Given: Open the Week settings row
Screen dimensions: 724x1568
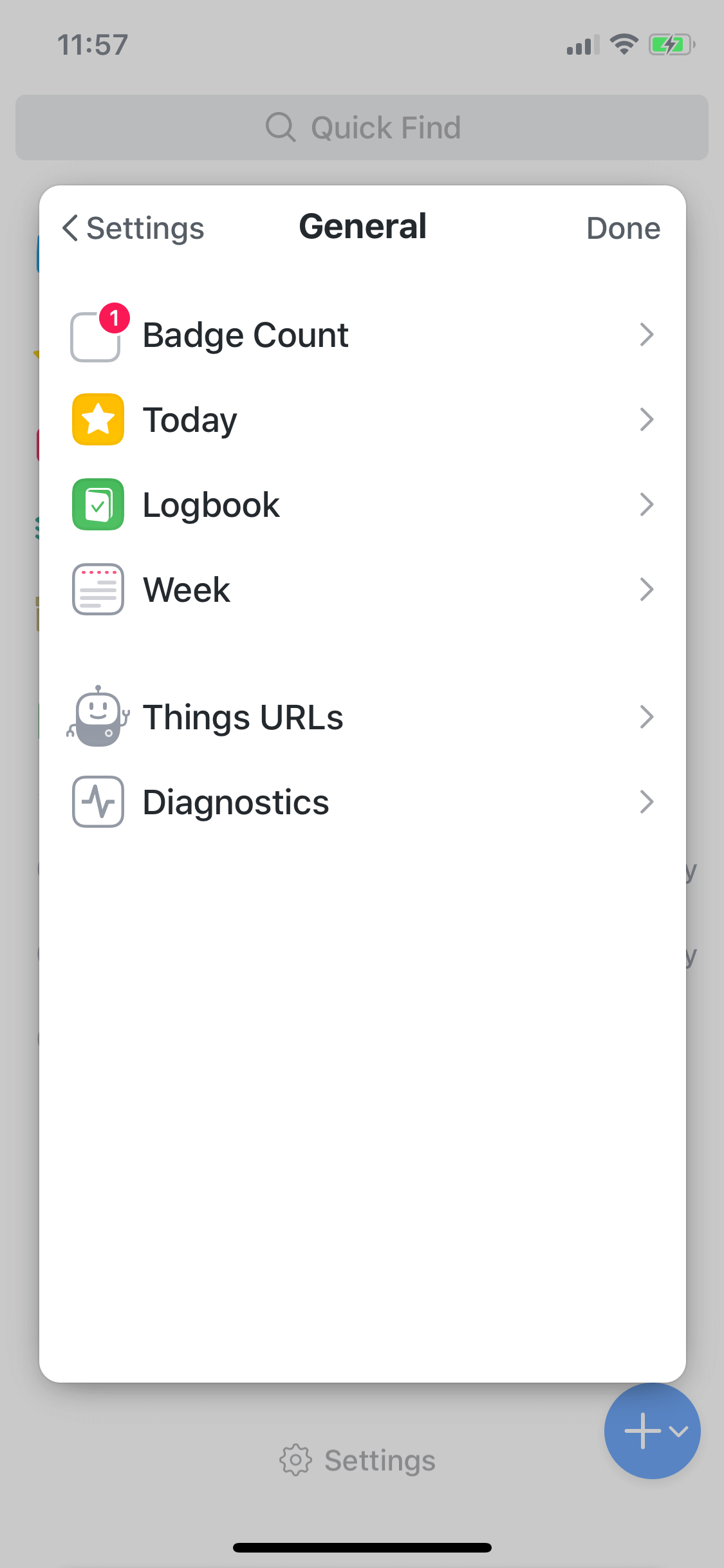Looking at the screenshot, I should pos(362,590).
